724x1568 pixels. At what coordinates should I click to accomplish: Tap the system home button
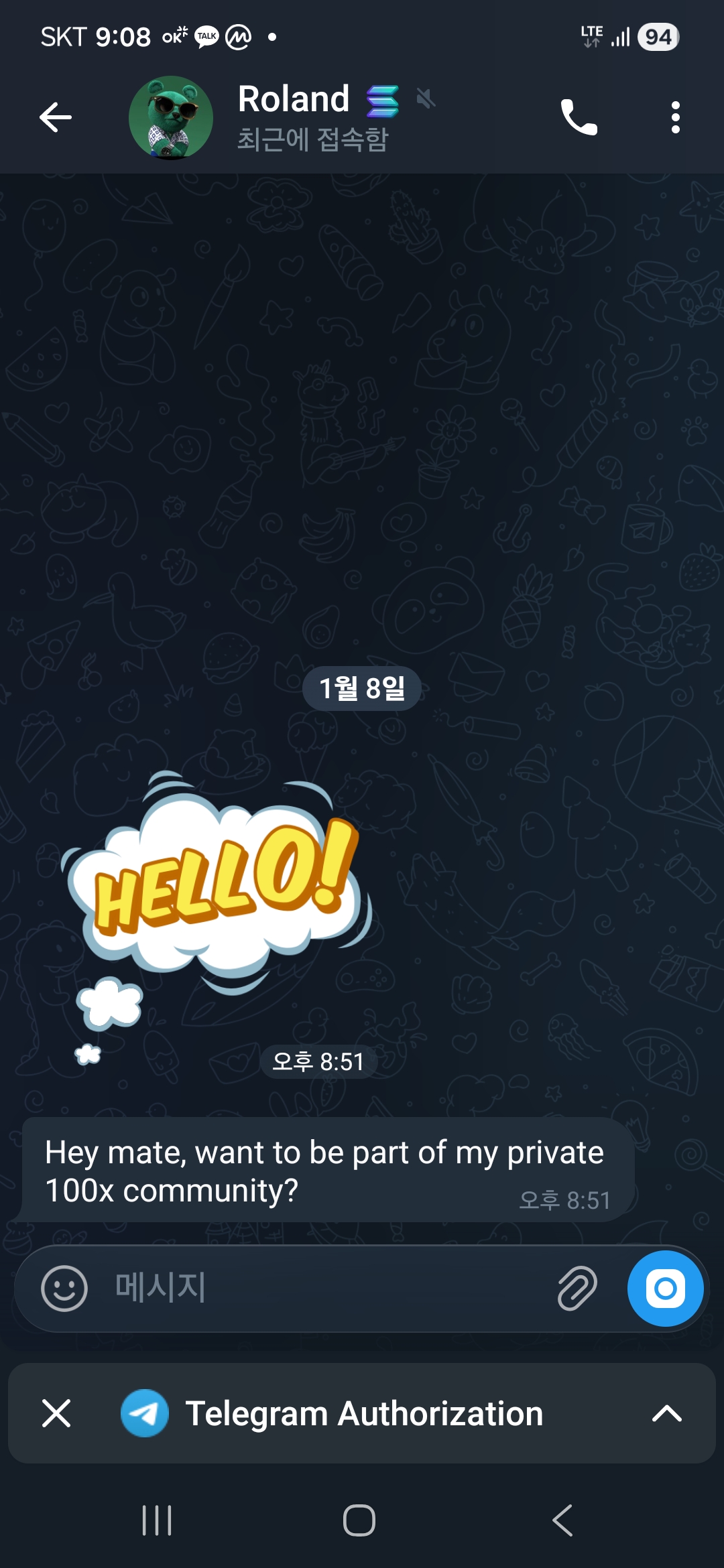click(x=359, y=1520)
